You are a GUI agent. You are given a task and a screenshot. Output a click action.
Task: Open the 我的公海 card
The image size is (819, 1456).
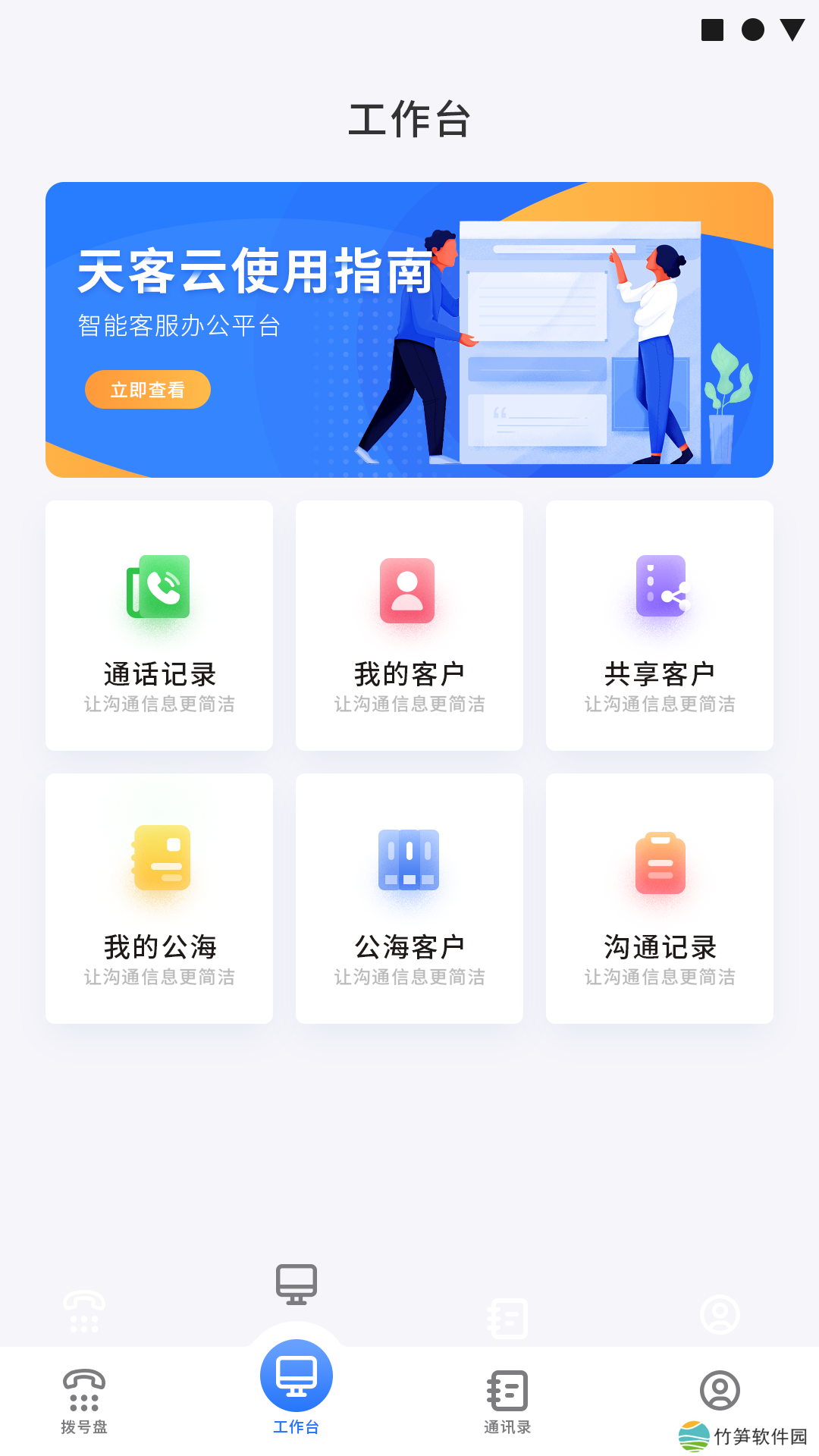(x=159, y=898)
